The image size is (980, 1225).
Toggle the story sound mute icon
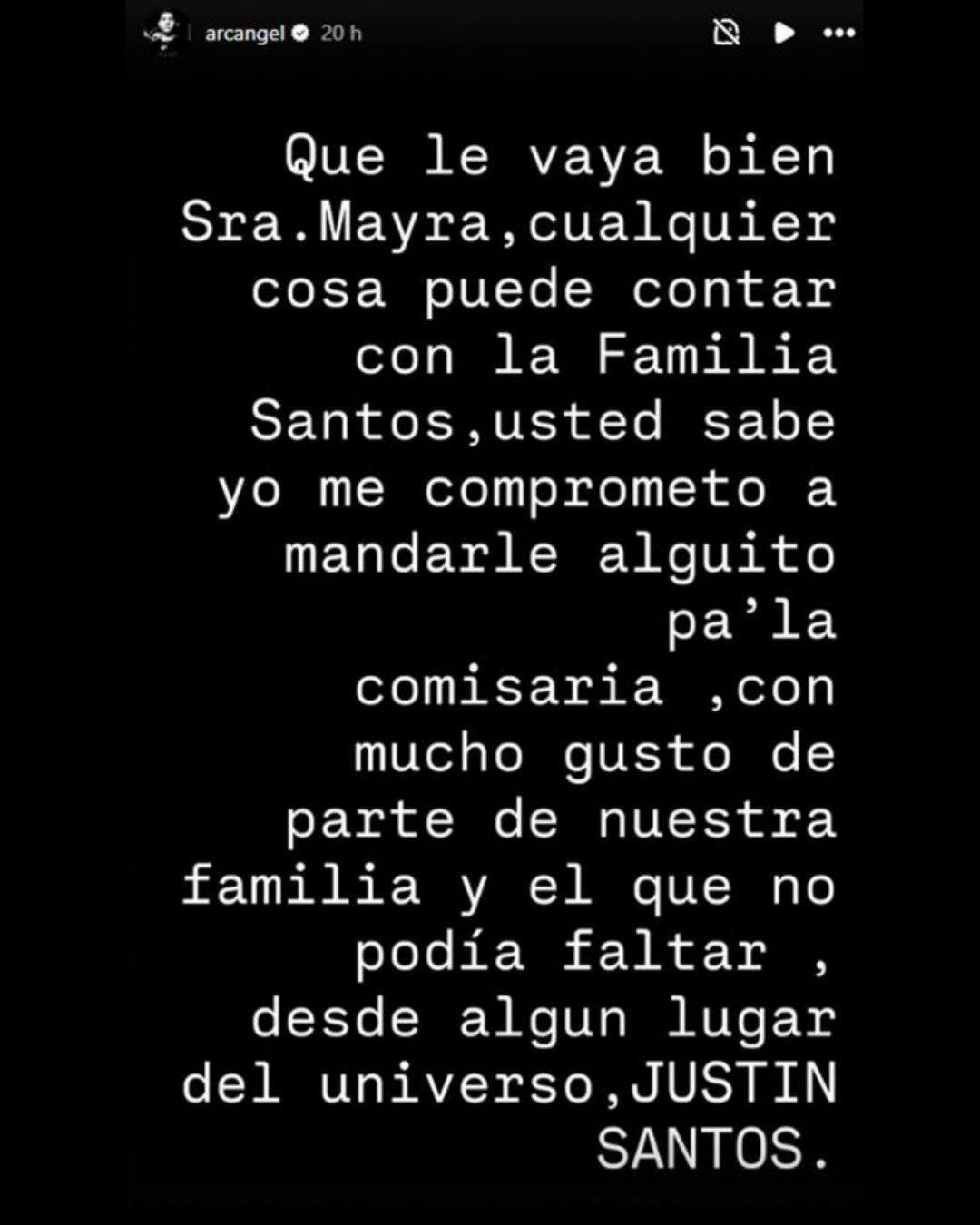(726, 34)
